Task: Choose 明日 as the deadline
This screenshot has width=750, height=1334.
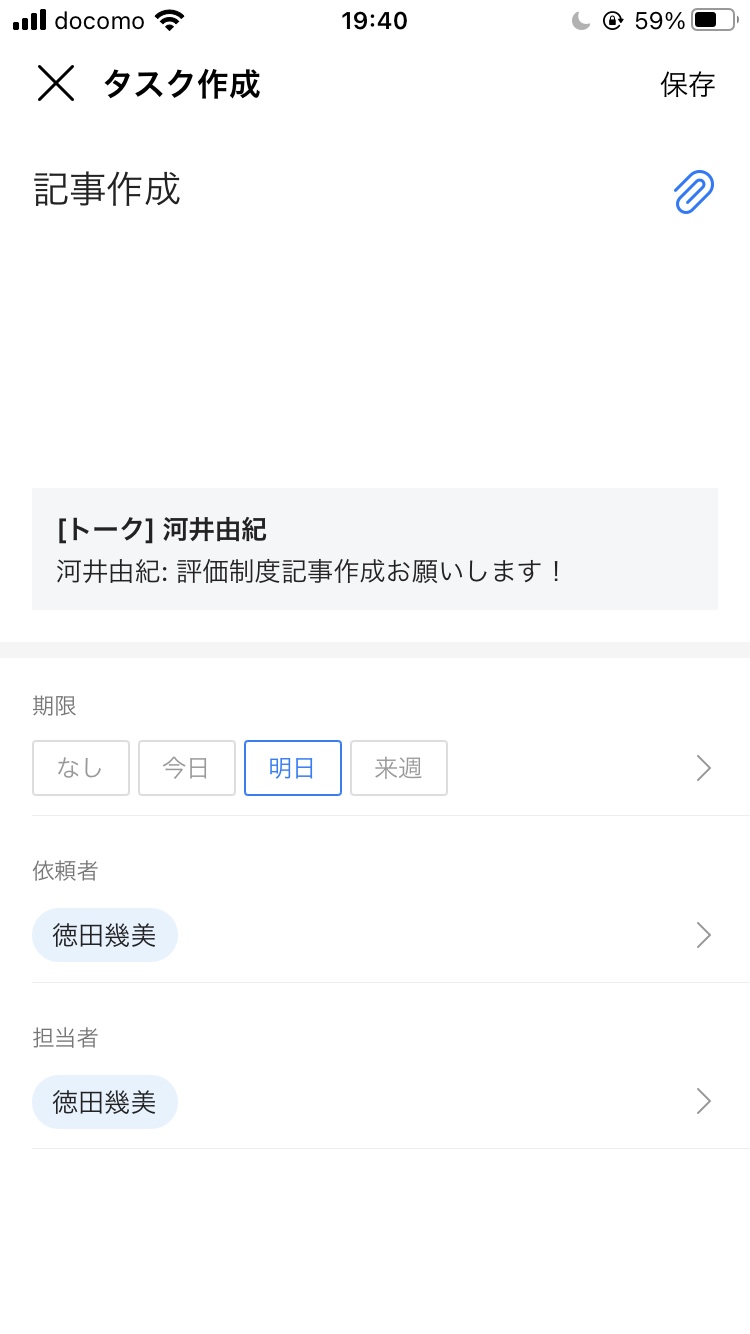Action: point(293,768)
